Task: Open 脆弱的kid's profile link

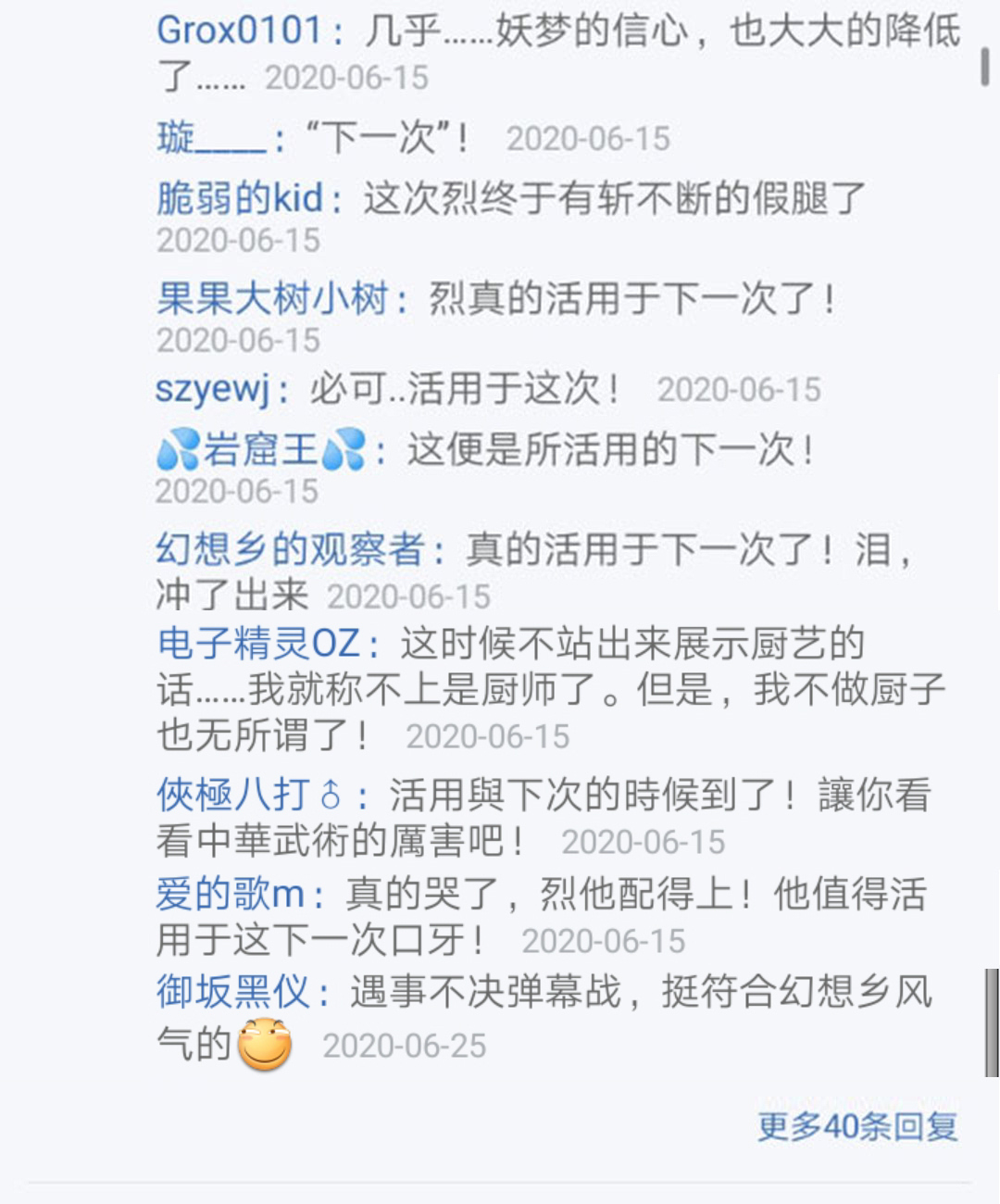Action: point(239,198)
